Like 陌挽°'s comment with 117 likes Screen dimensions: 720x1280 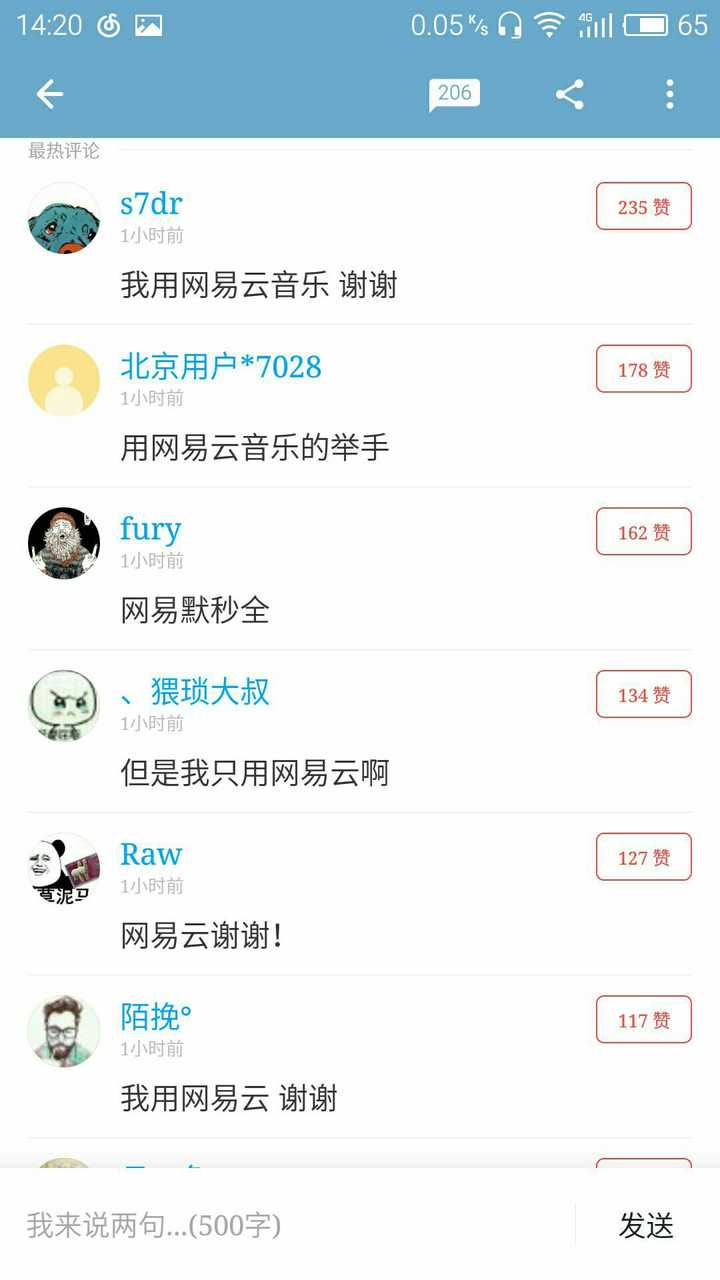(643, 1019)
